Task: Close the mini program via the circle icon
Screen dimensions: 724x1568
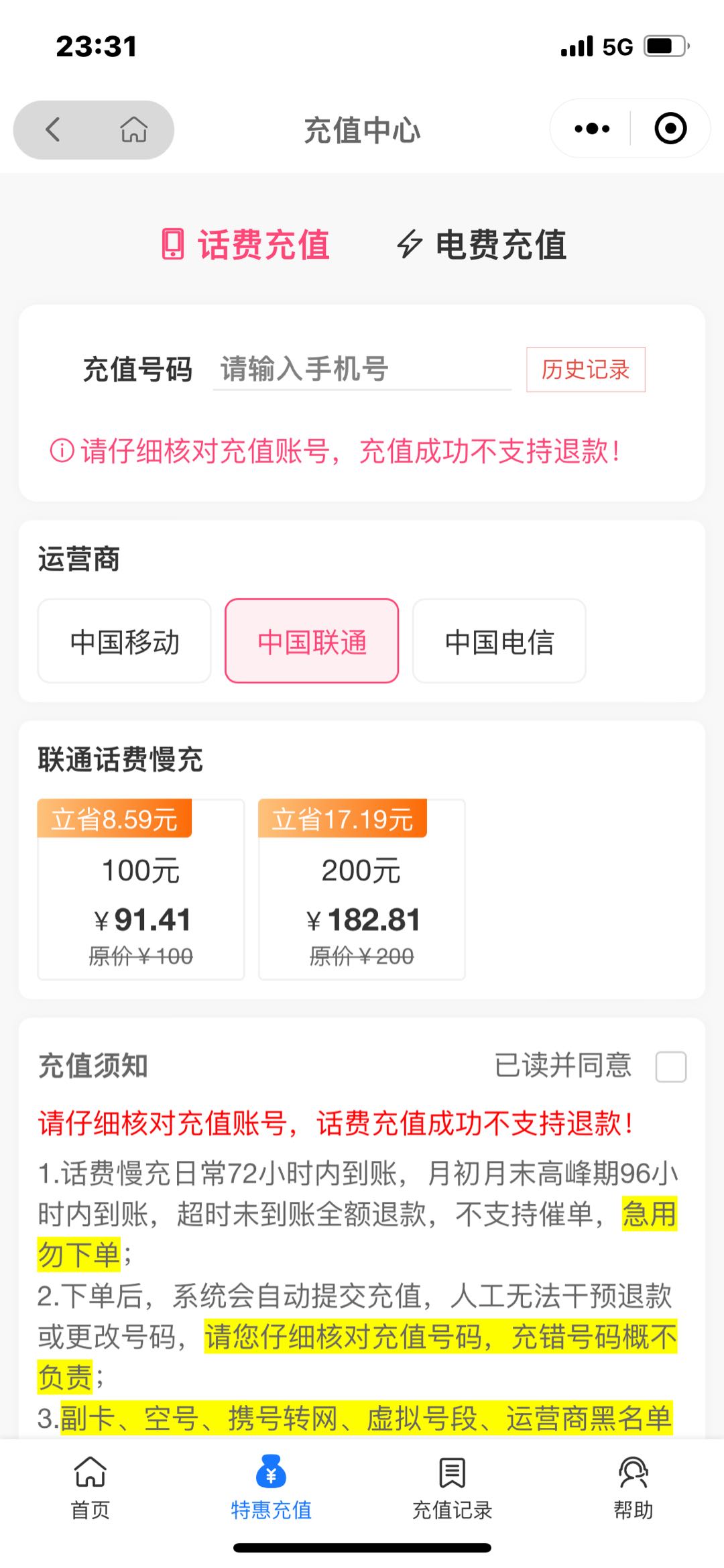Action: click(x=670, y=129)
